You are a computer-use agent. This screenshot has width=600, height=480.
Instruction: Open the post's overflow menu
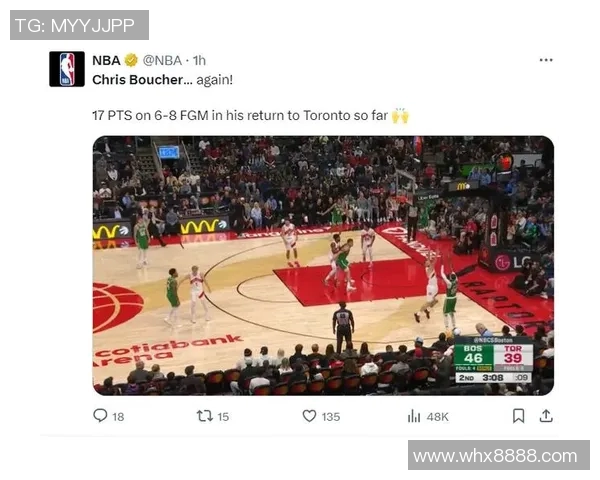coord(545,60)
